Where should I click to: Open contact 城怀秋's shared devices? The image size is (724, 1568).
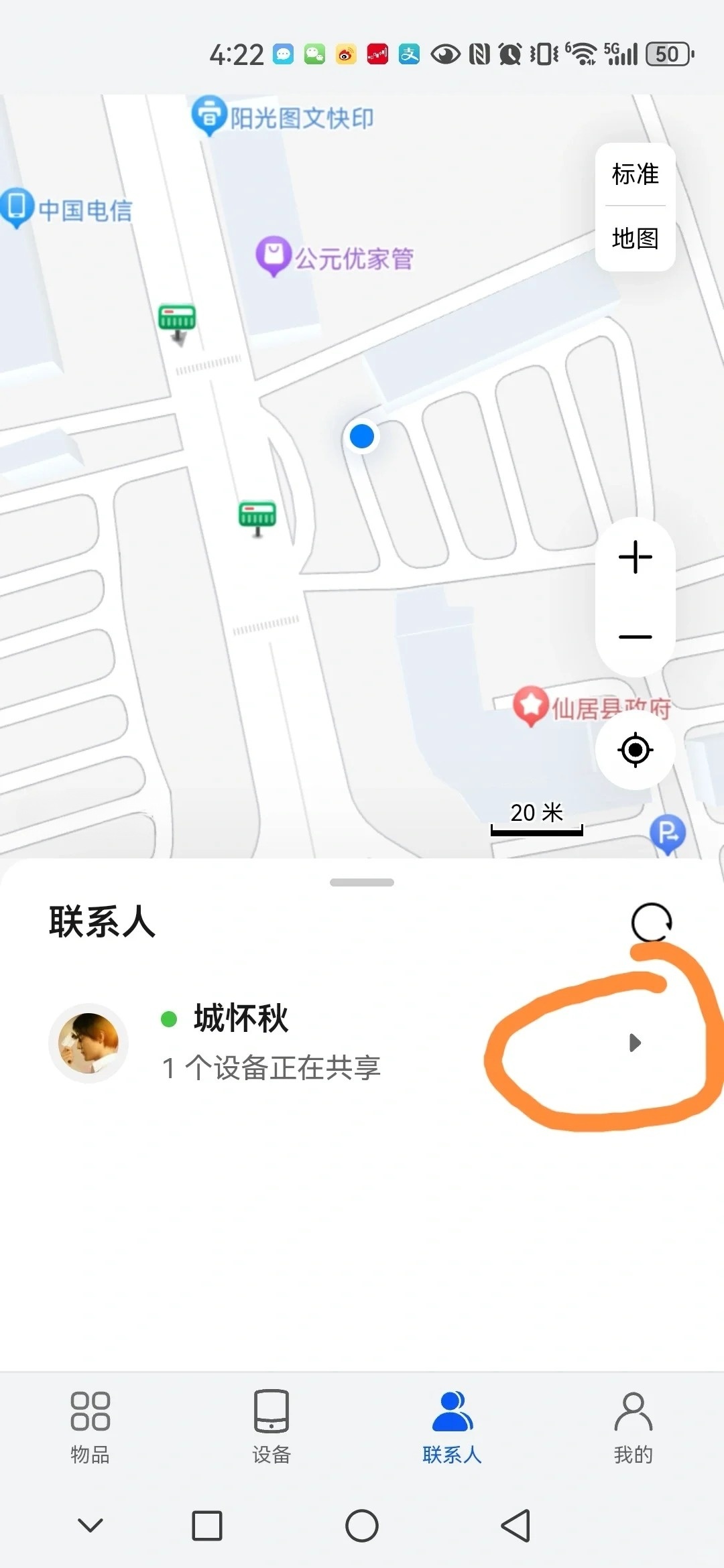pos(635,1043)
